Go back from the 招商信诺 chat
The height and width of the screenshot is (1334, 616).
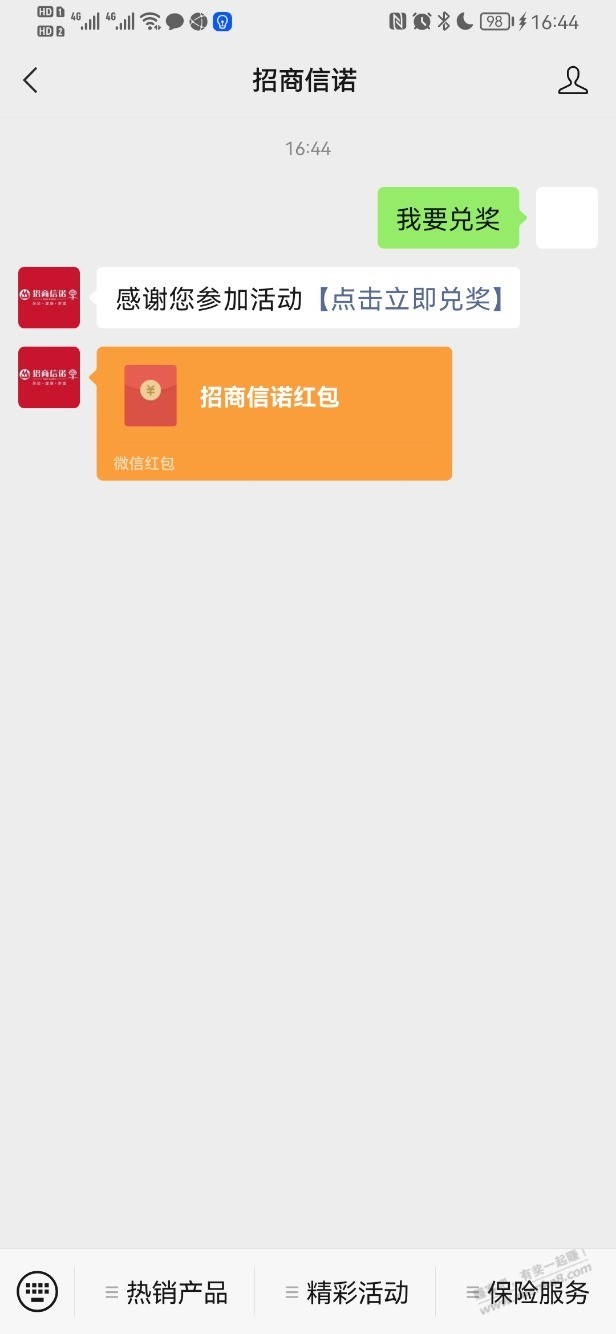[x=30, y=81]
